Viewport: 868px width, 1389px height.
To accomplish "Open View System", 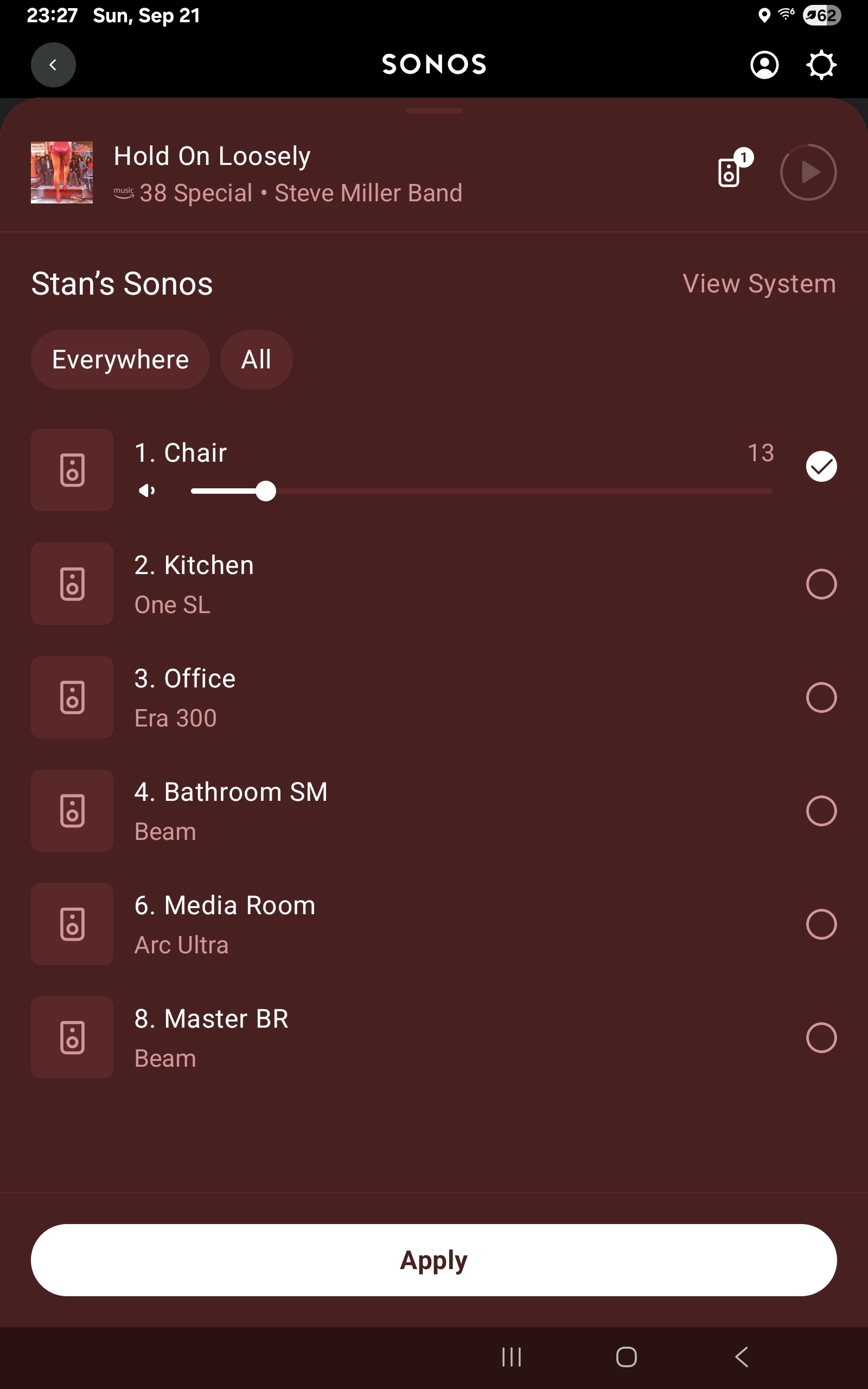I will click(x=759, y=284).
